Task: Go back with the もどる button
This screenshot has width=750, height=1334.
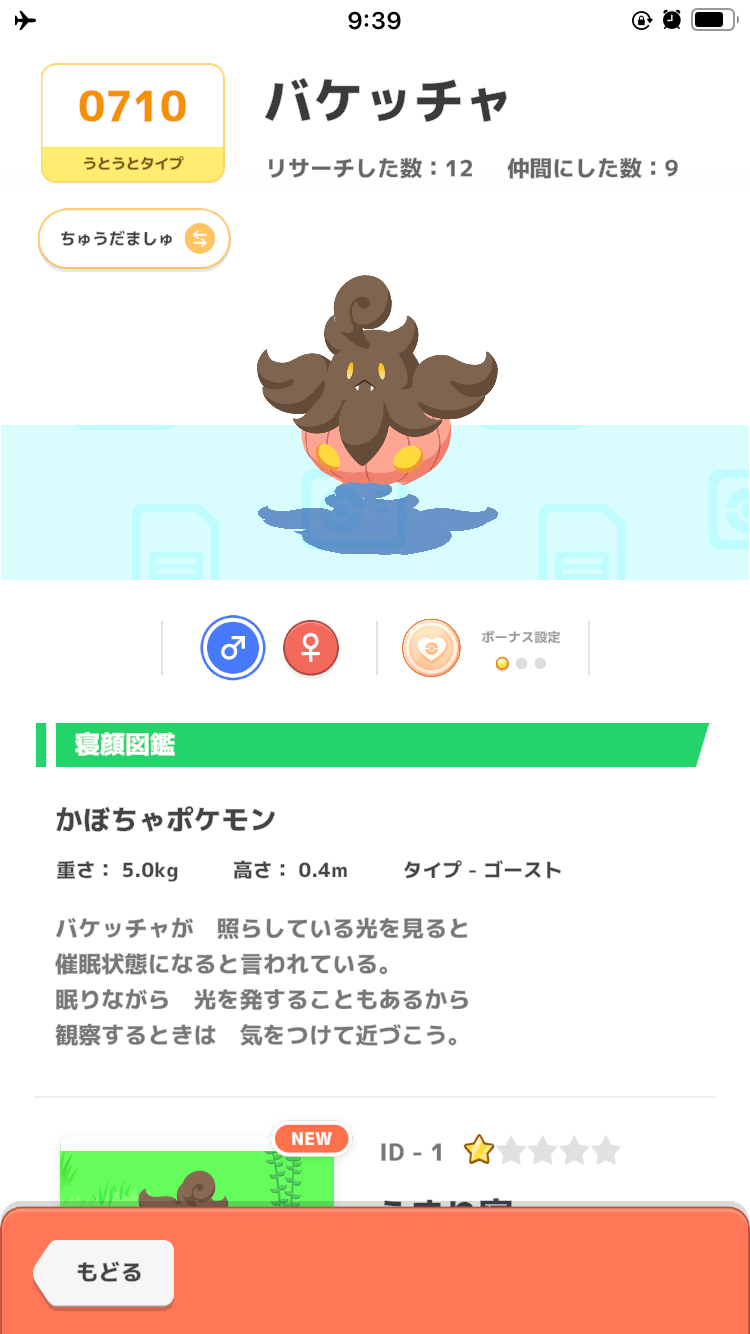Action: 106,1272
